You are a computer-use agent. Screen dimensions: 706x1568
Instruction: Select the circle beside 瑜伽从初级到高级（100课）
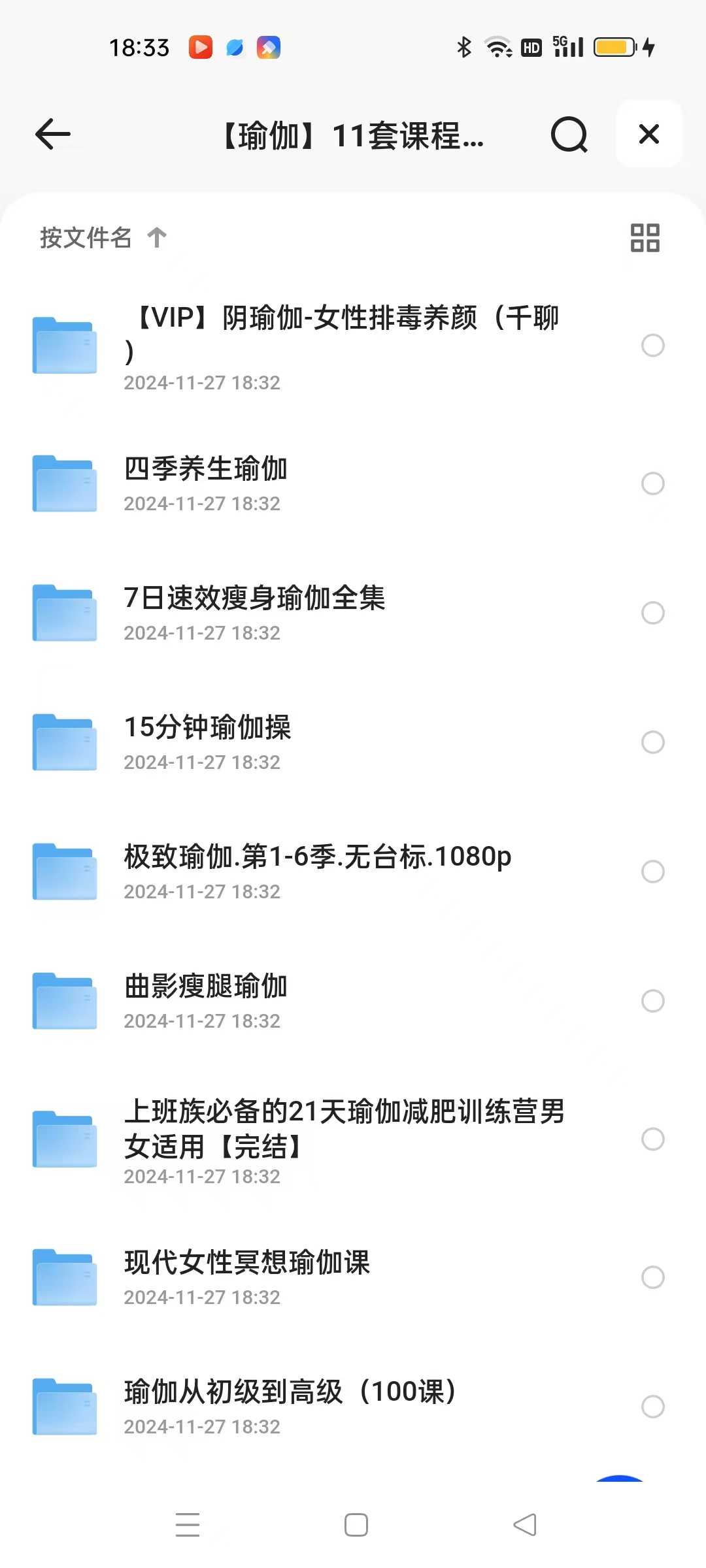pyautogui.click(x=653, y=1407)
